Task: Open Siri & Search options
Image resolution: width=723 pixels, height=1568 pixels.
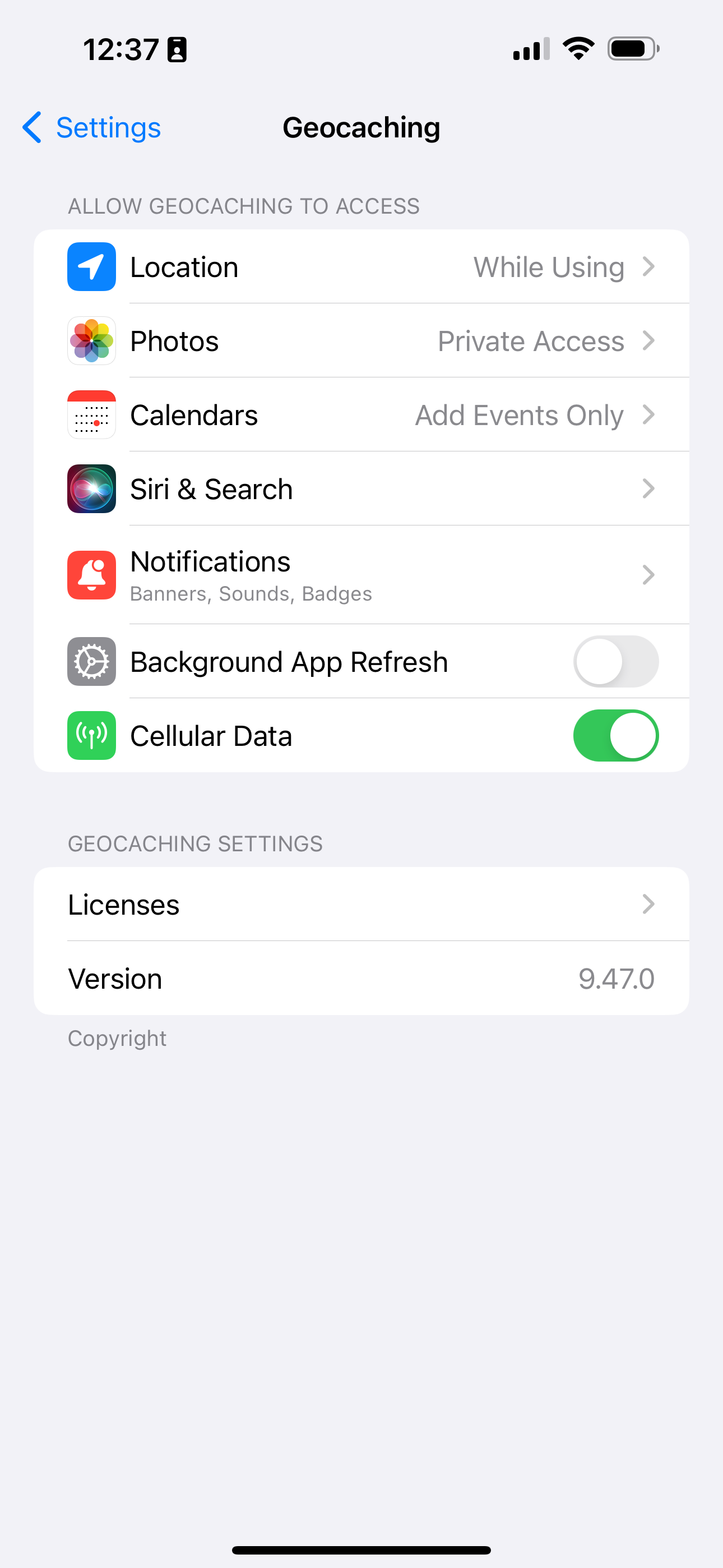Action: pyautogui.click(x=361, y=489)
